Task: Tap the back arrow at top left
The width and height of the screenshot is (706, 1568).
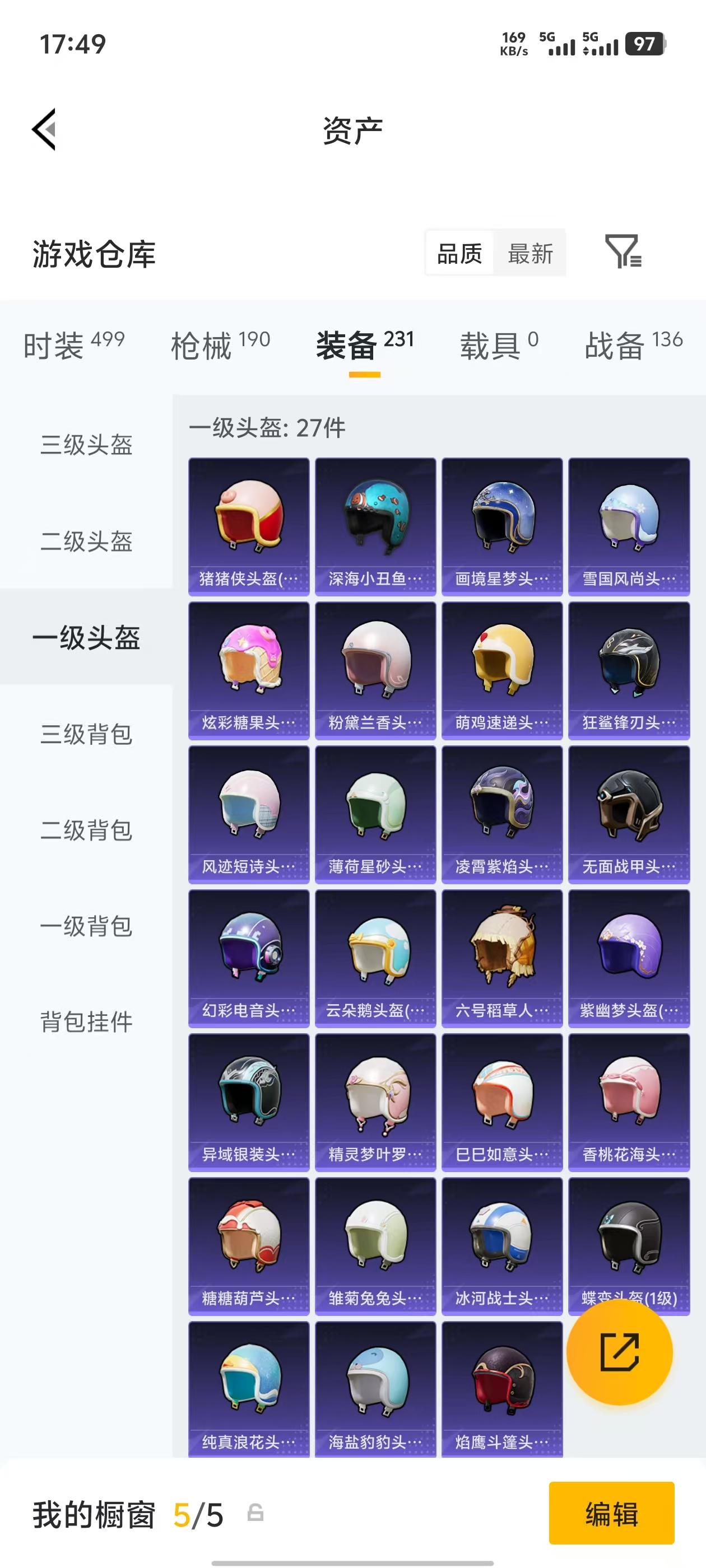Action: click(x=43, y=129)
